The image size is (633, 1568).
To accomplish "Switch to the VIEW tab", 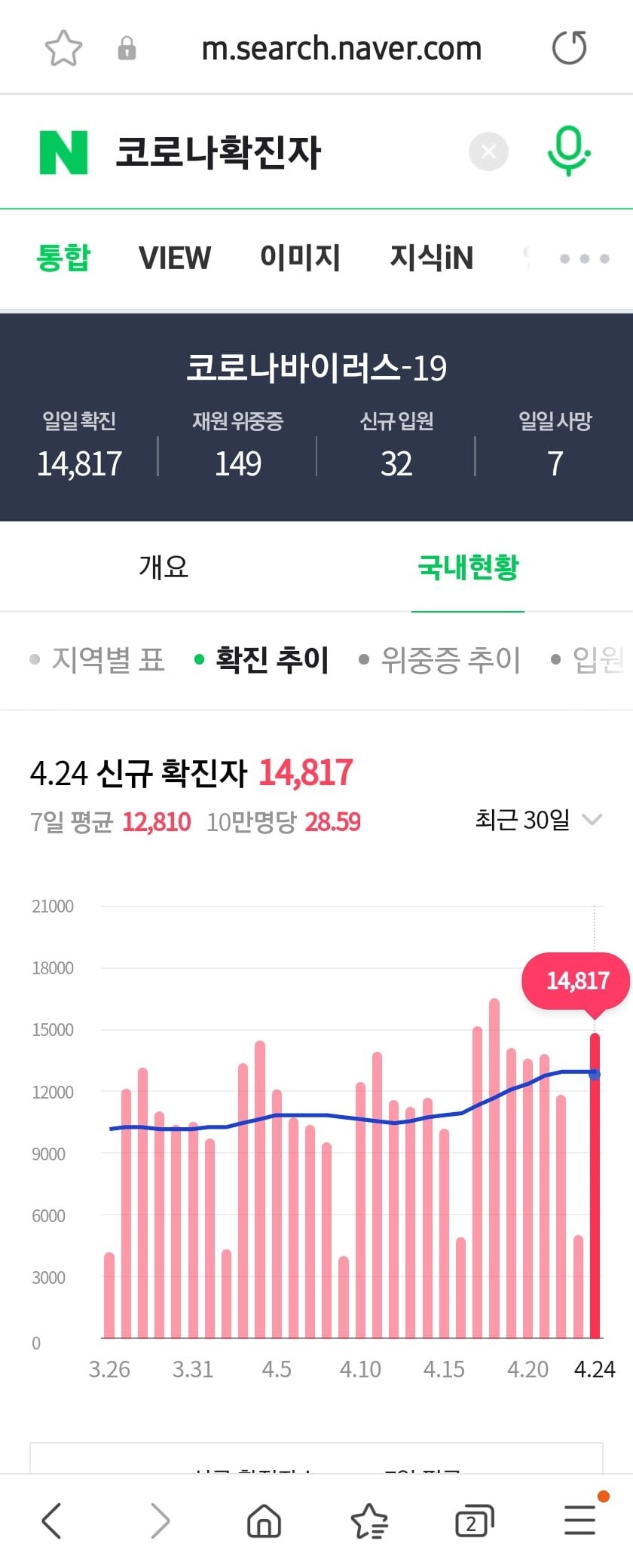I will coord(175,258).
